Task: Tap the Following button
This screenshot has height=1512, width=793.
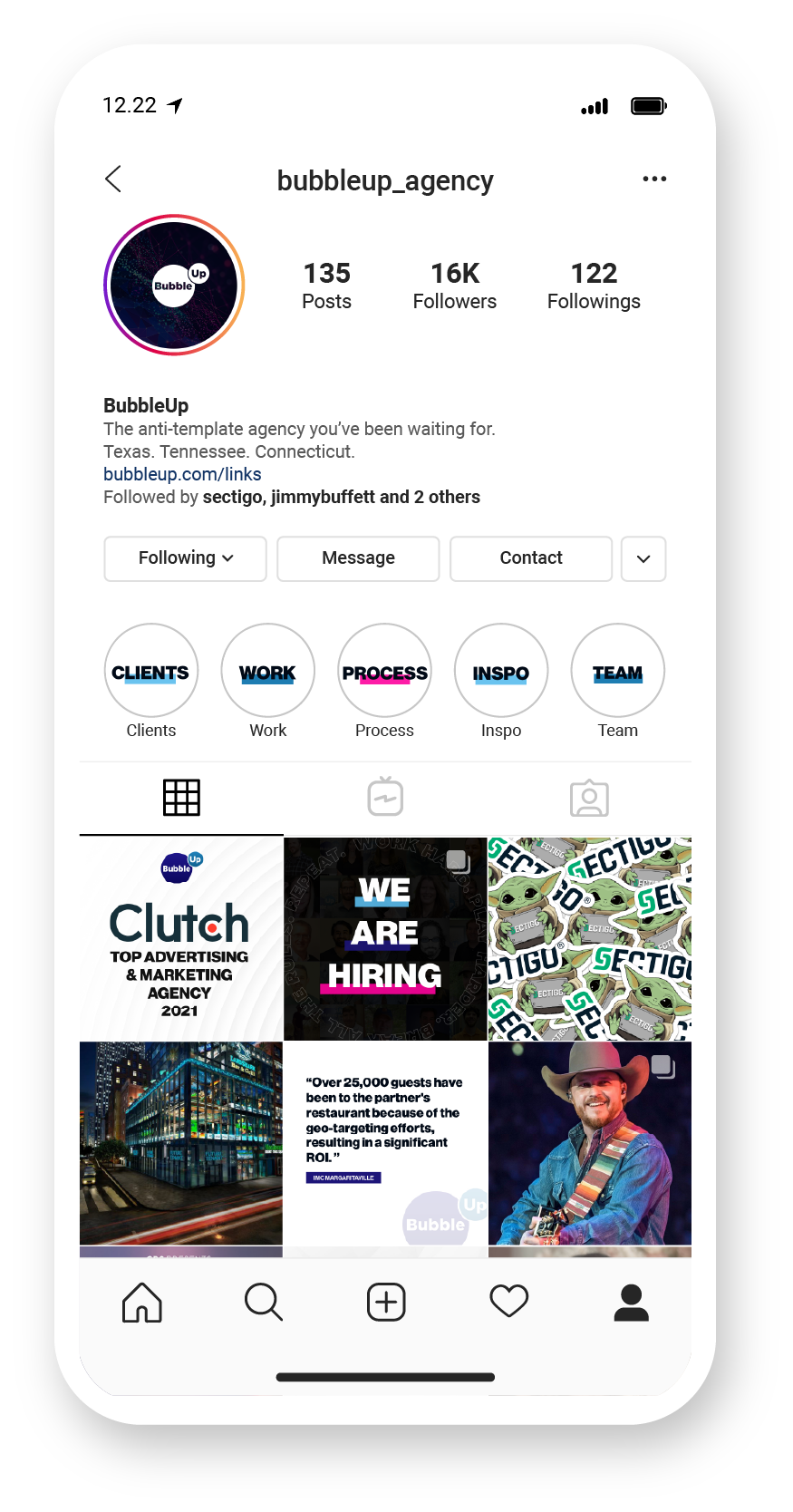Action: [x=185, y=558]
